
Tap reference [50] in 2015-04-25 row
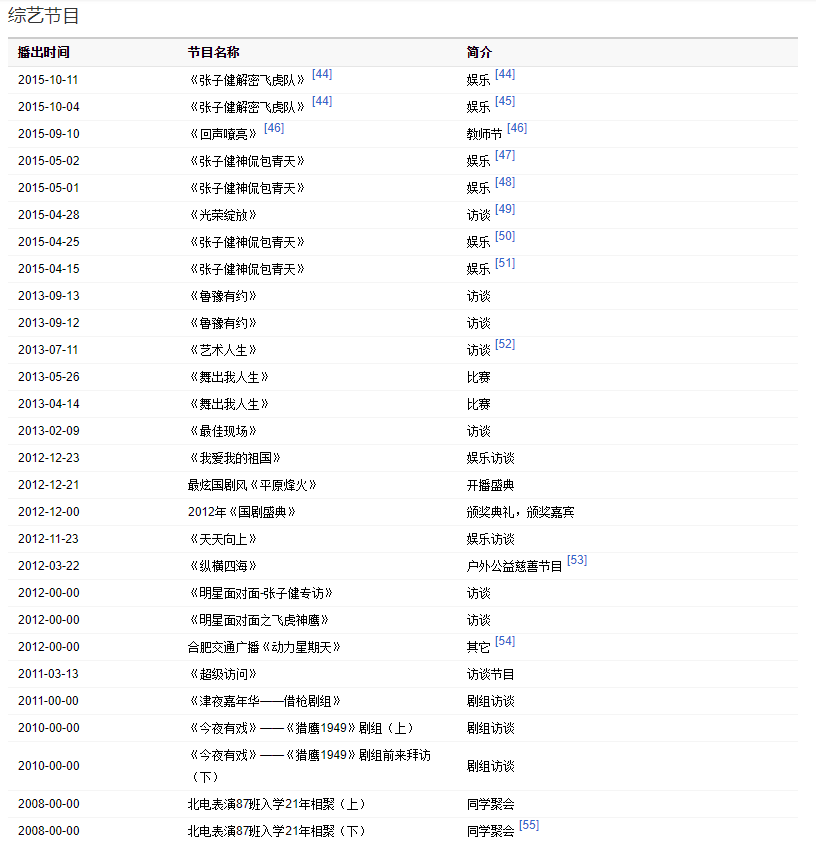coord(505,236)
